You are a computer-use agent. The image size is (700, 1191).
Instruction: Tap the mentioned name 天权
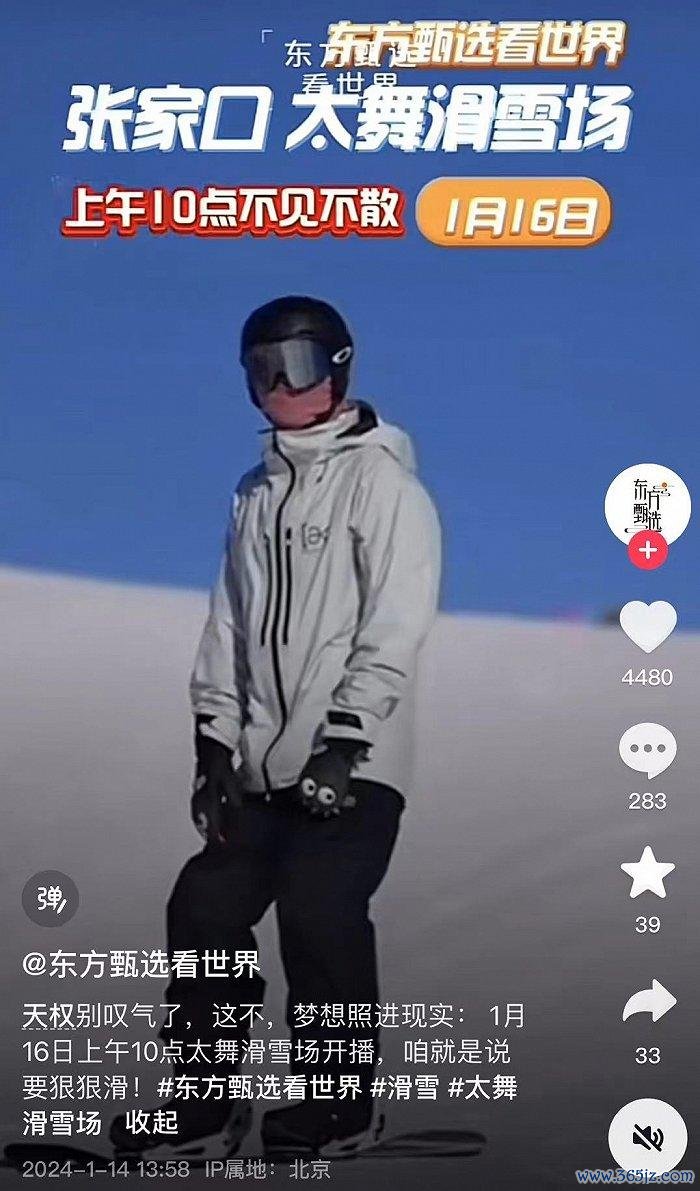(x=46, y=1018)
